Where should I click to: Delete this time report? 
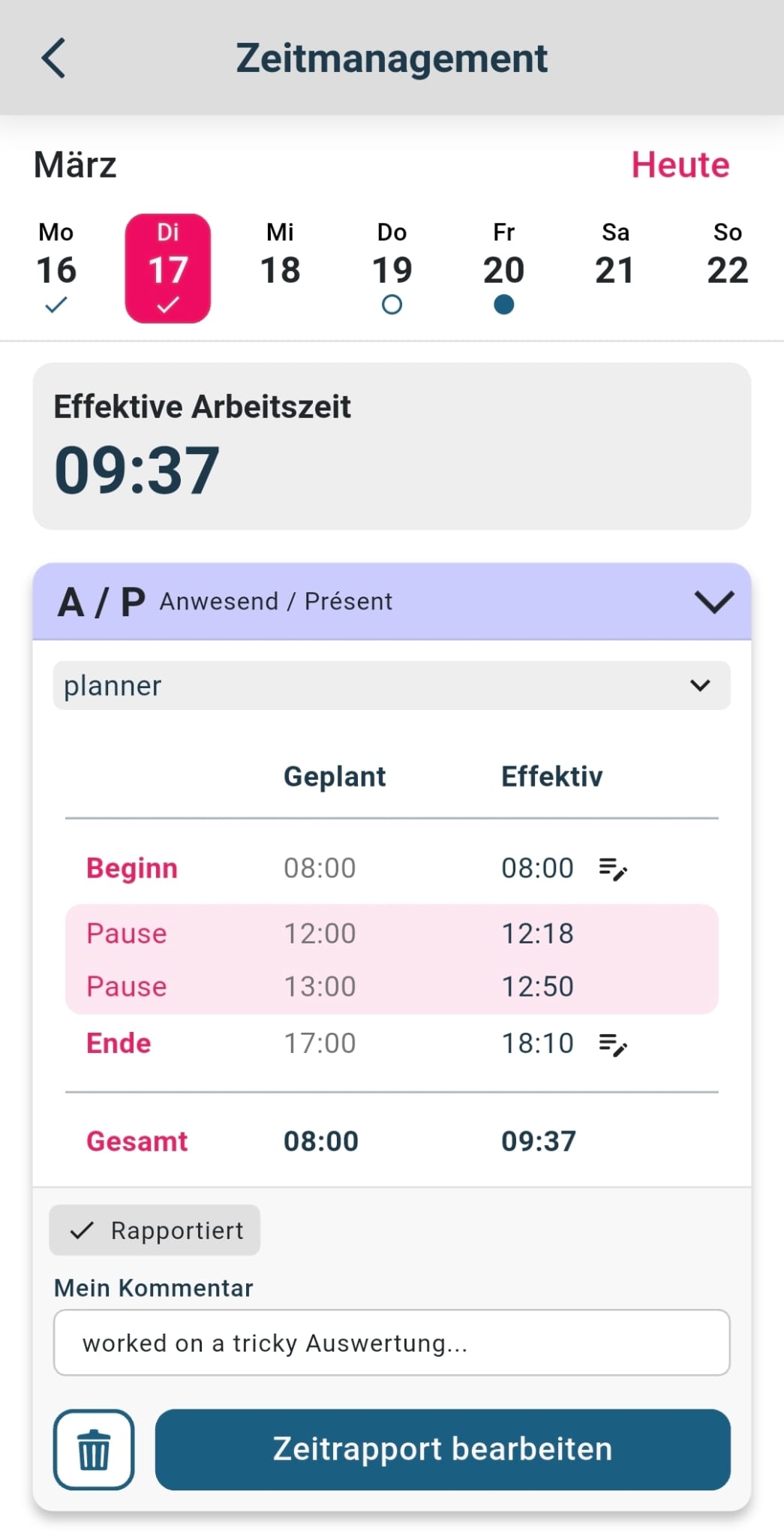pyautogui.click(x=94, y=1449)
